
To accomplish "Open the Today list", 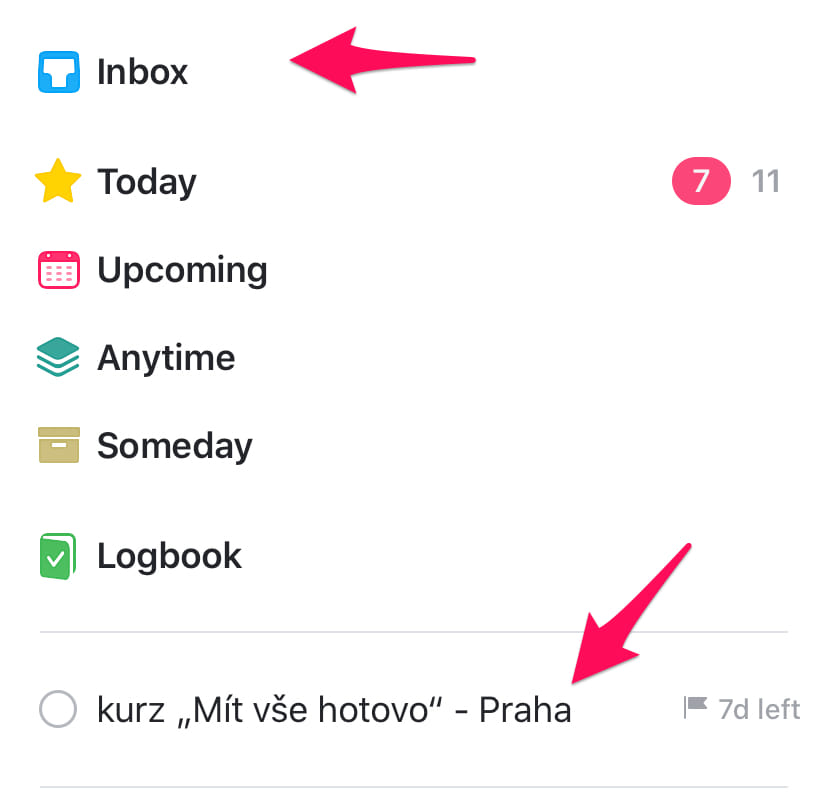I will pyautogui.click(x=146, y=182).
